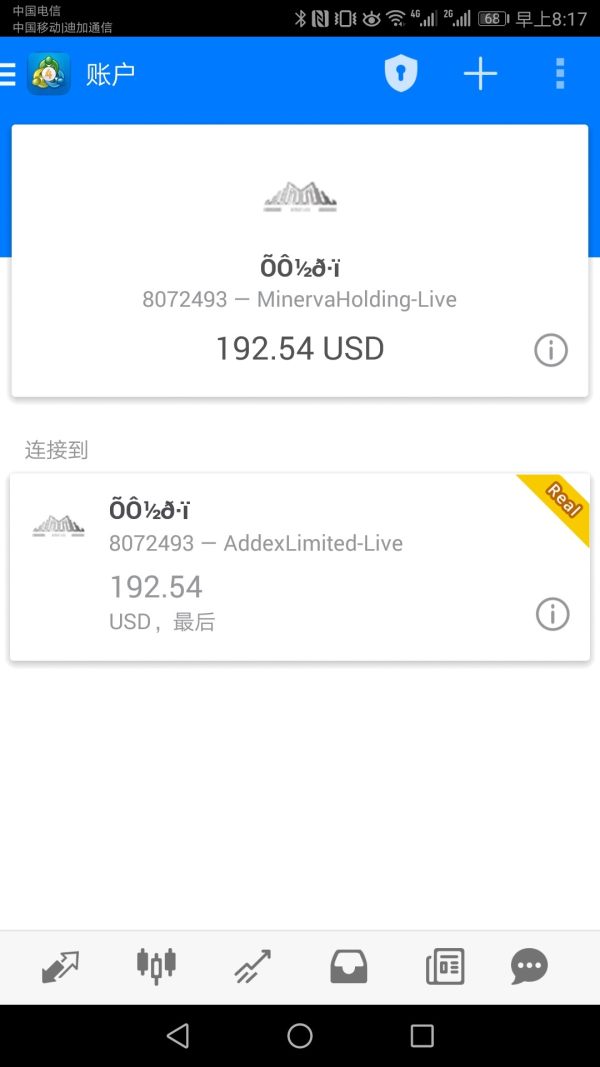Screen dimensions: 600x1067
Task: Open the hamburger drawer menu
Action: [9, 74]
